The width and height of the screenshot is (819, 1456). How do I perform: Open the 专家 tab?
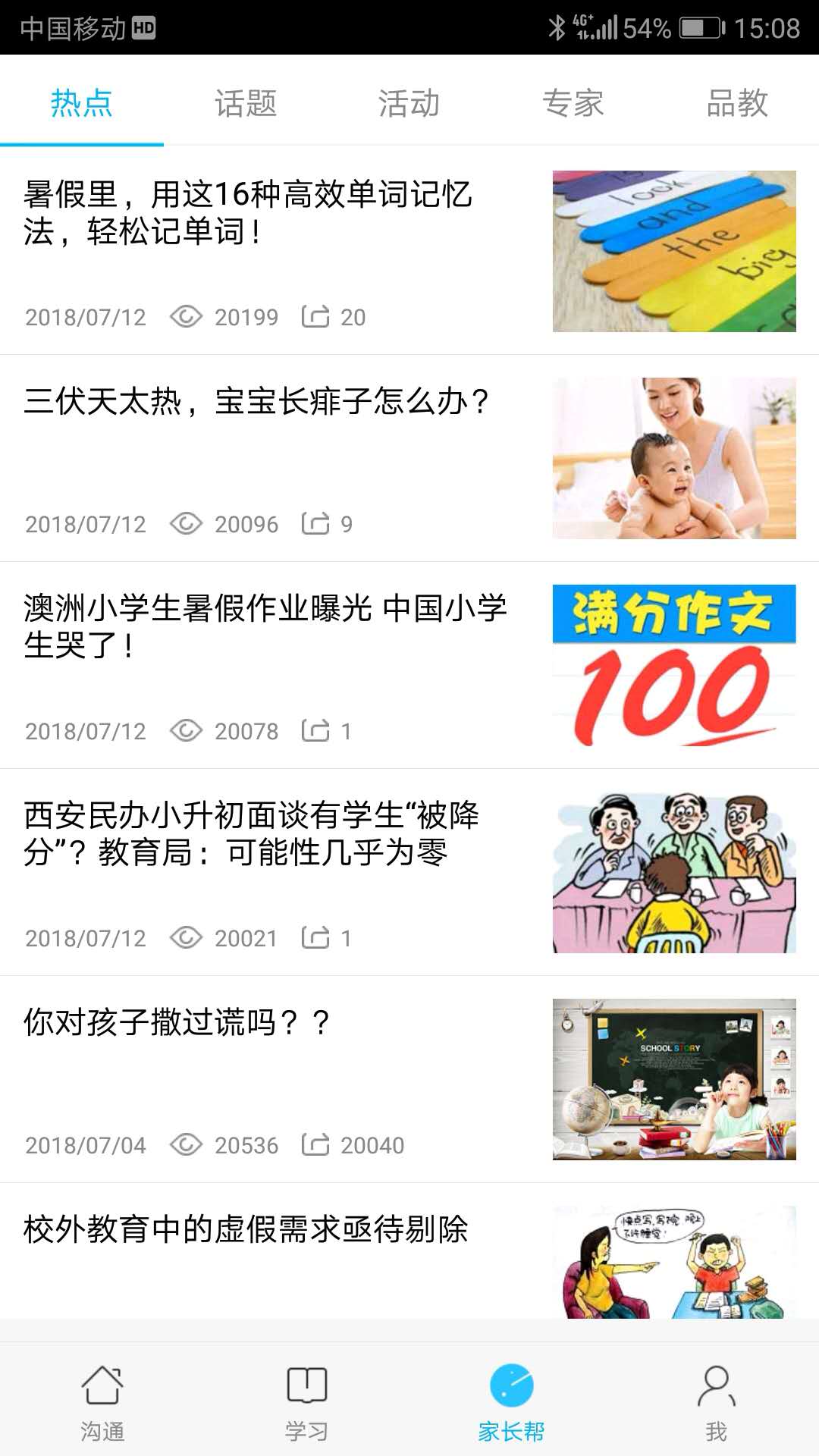pos(573,103)
